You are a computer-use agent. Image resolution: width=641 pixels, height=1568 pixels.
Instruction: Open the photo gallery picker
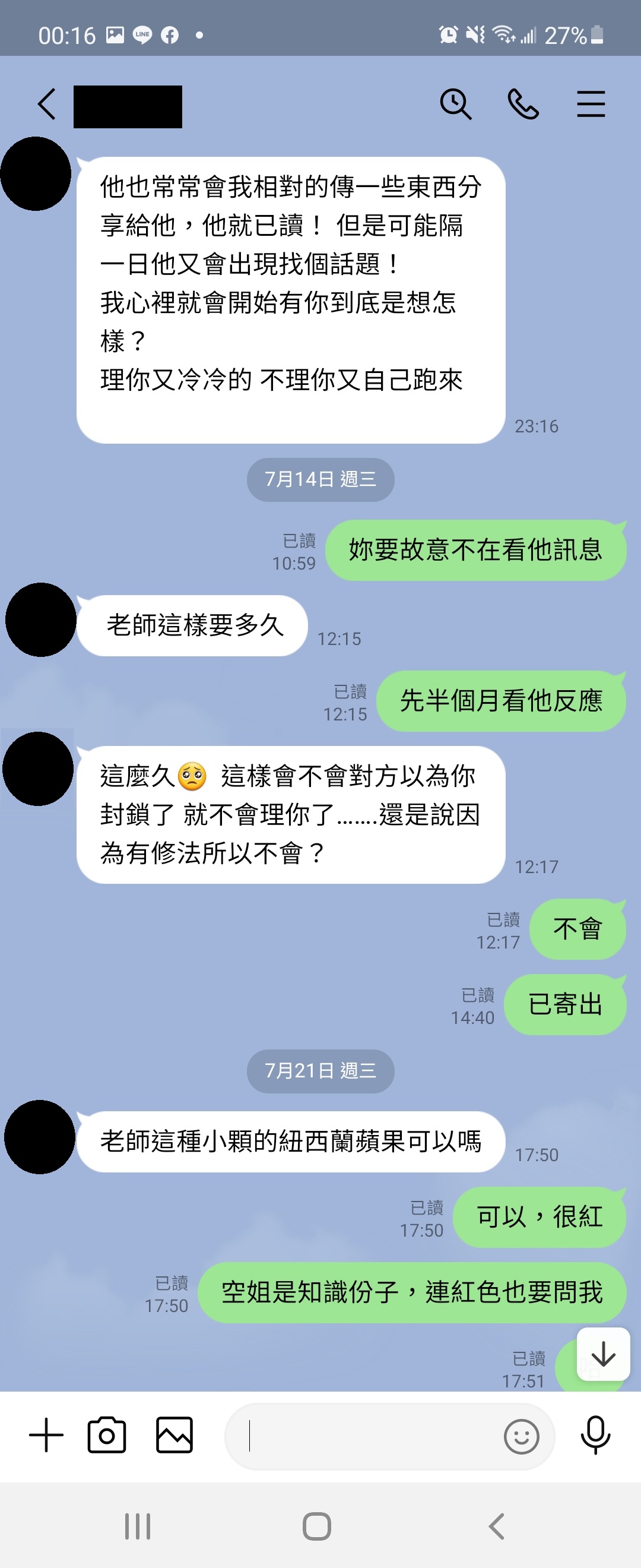(x=174, y=1436)
